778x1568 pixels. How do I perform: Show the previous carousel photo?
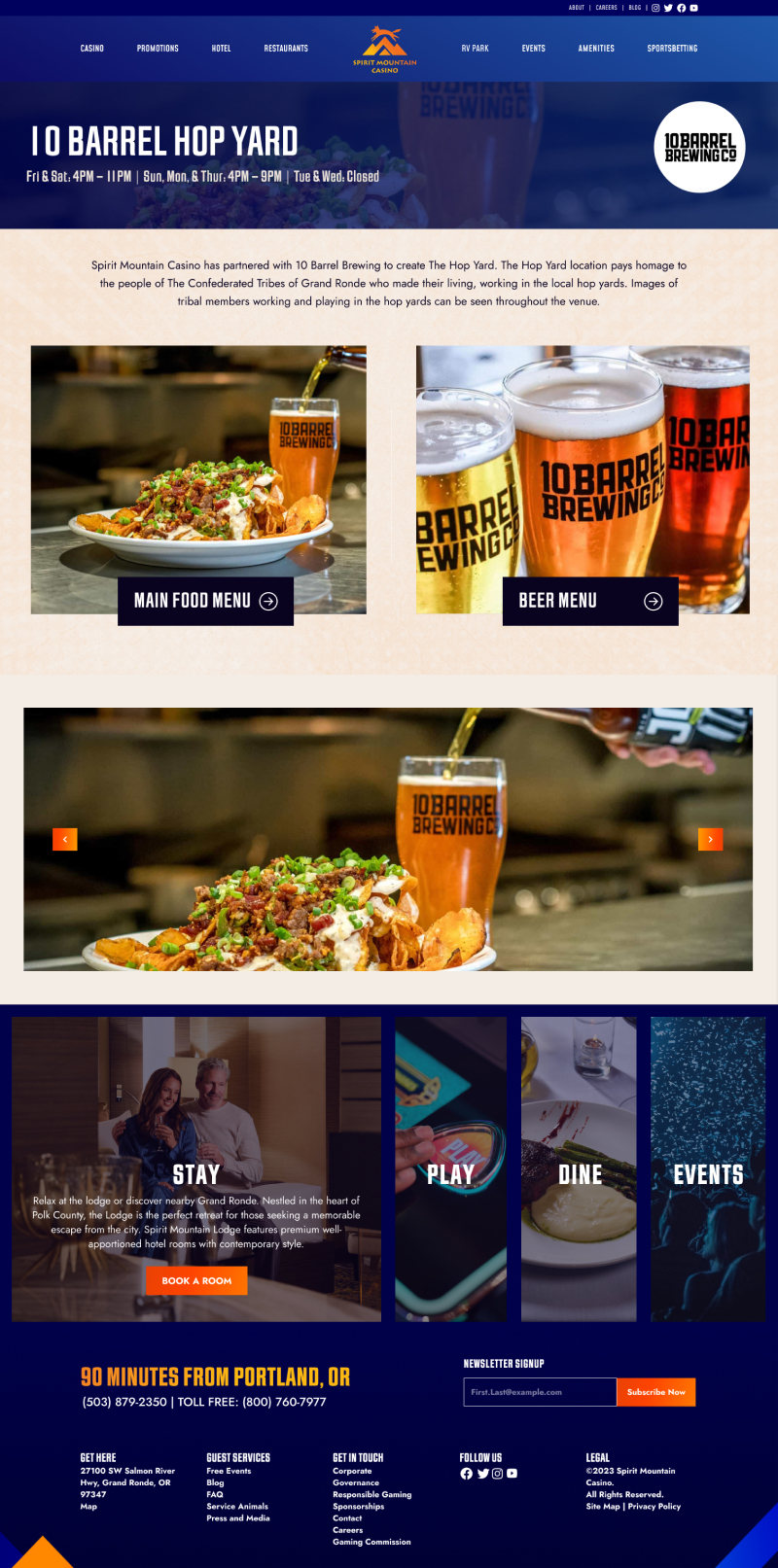coord(65,839)
